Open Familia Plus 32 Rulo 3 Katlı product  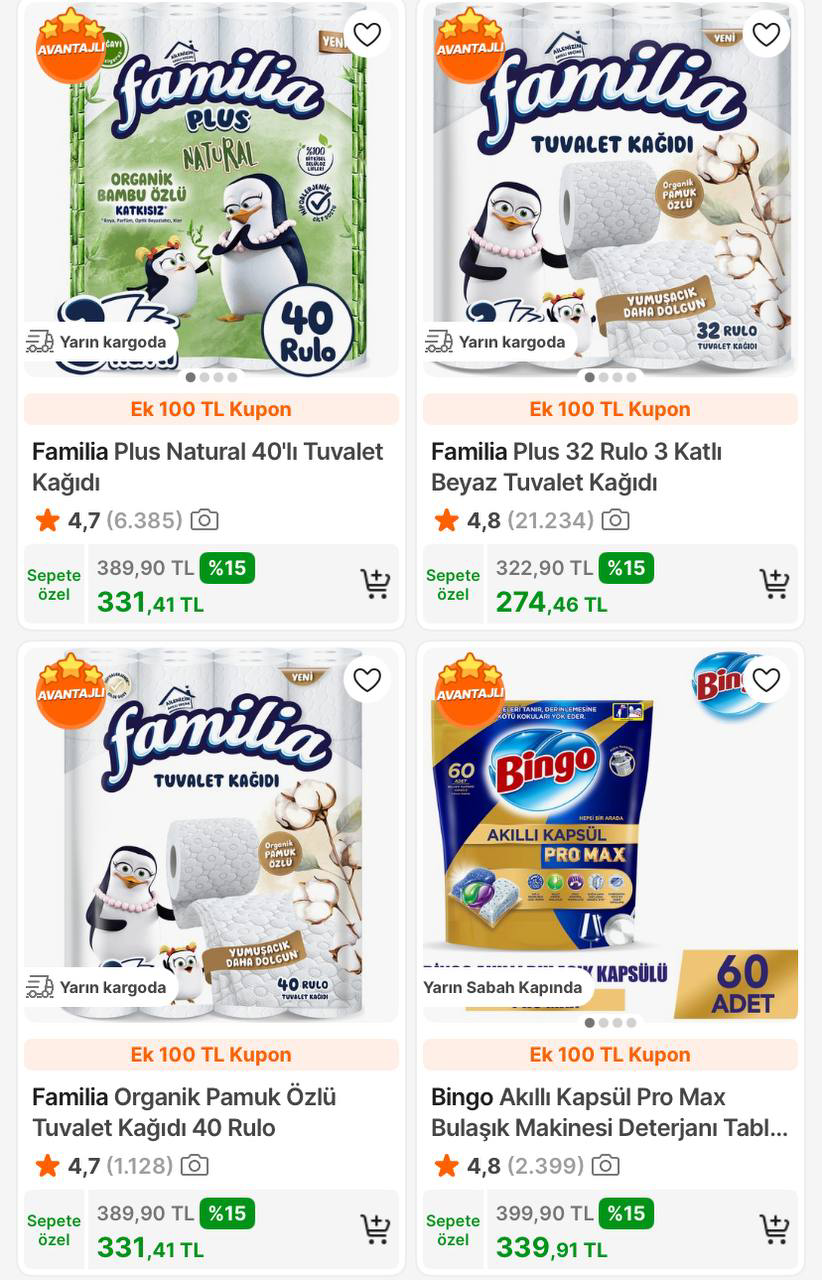[x=576, y=467]
